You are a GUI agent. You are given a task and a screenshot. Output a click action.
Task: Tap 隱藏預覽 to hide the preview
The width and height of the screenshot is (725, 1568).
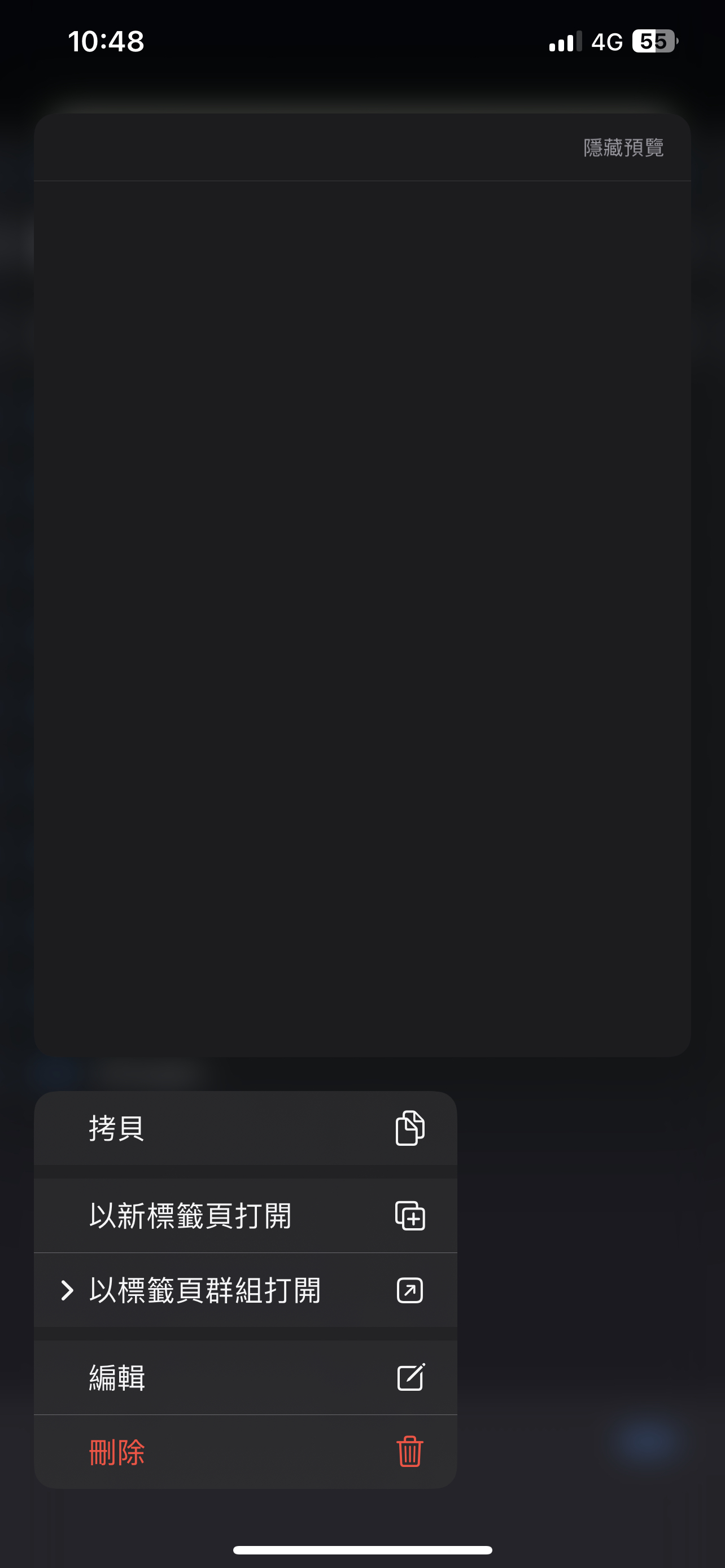tap(623, 148)
